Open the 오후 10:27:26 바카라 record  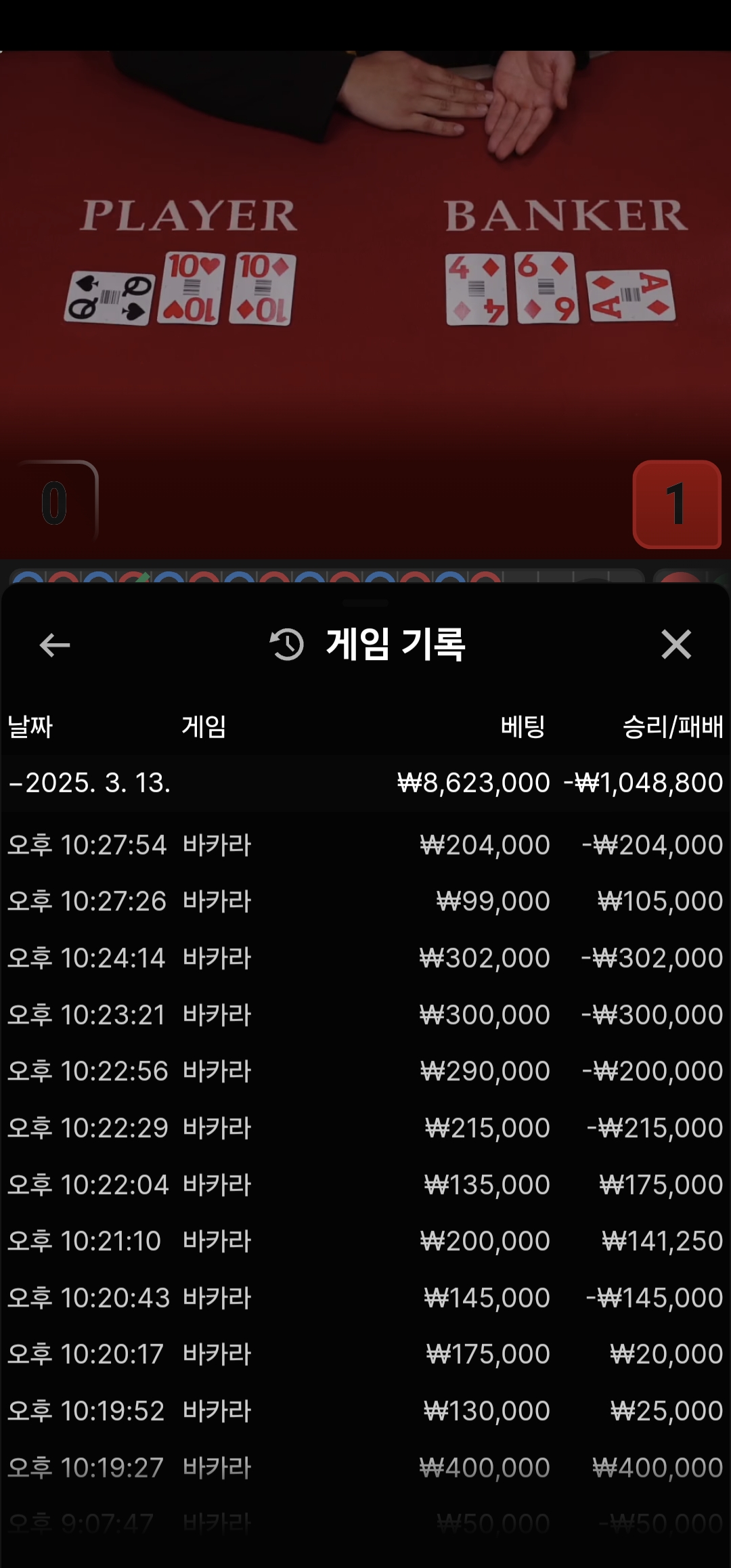pyautogui.click(x=365, y=901)
